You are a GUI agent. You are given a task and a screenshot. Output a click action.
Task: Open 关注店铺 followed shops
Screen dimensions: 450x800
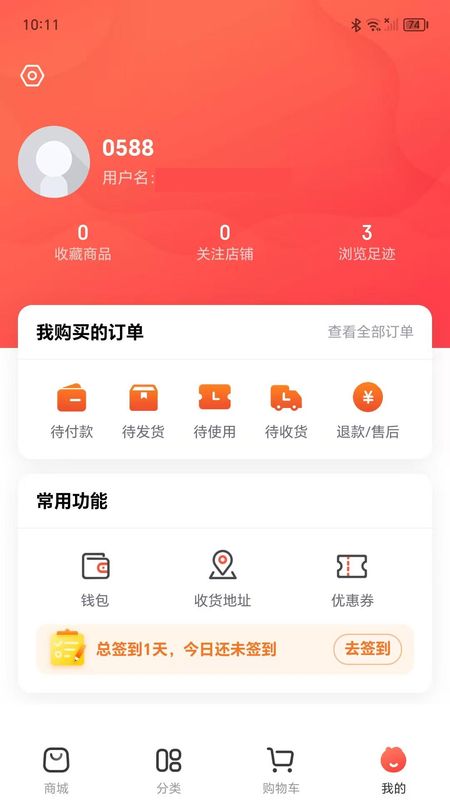point(225,243)
